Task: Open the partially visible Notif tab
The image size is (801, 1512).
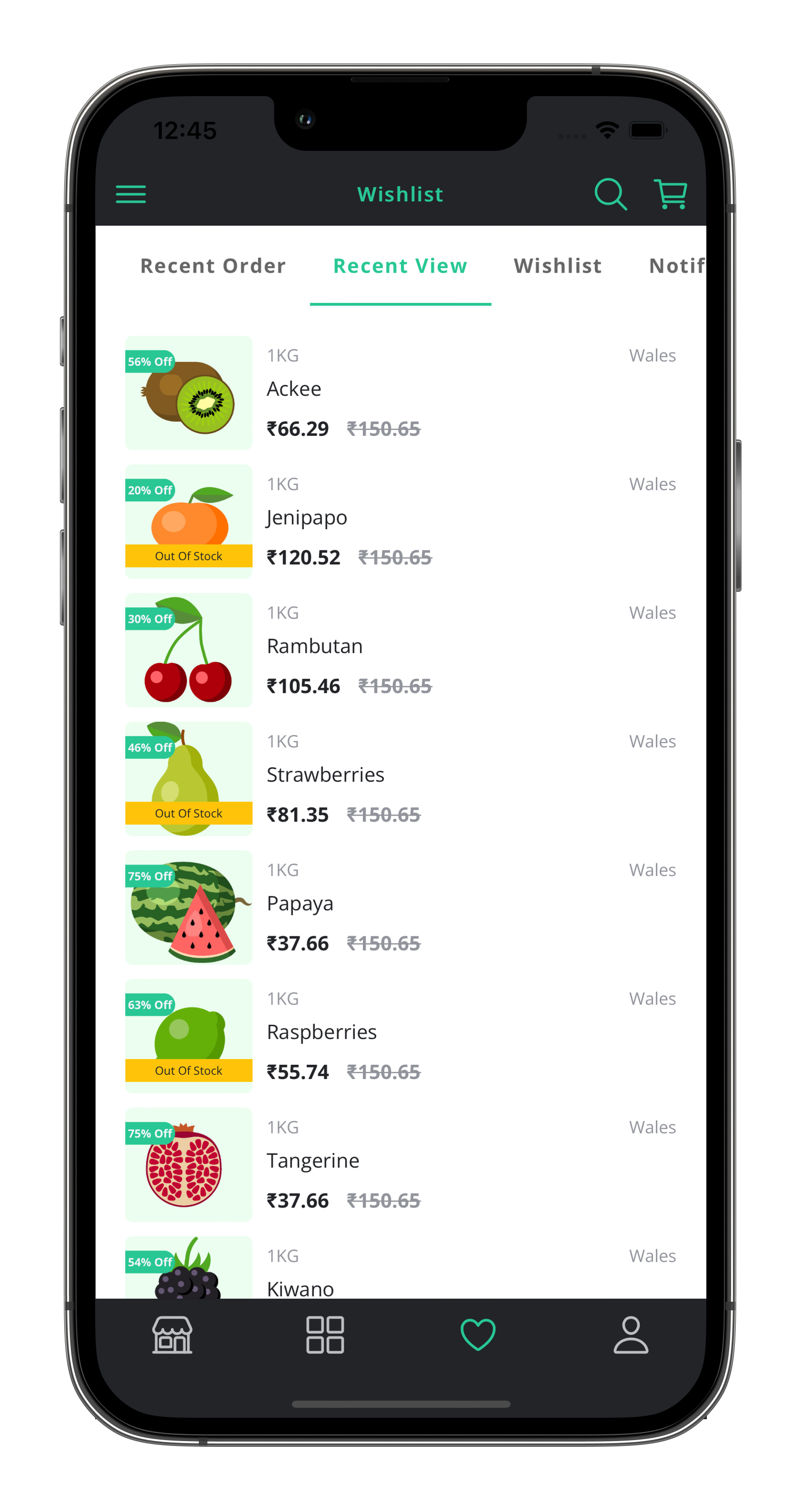Action: point(676,266)
